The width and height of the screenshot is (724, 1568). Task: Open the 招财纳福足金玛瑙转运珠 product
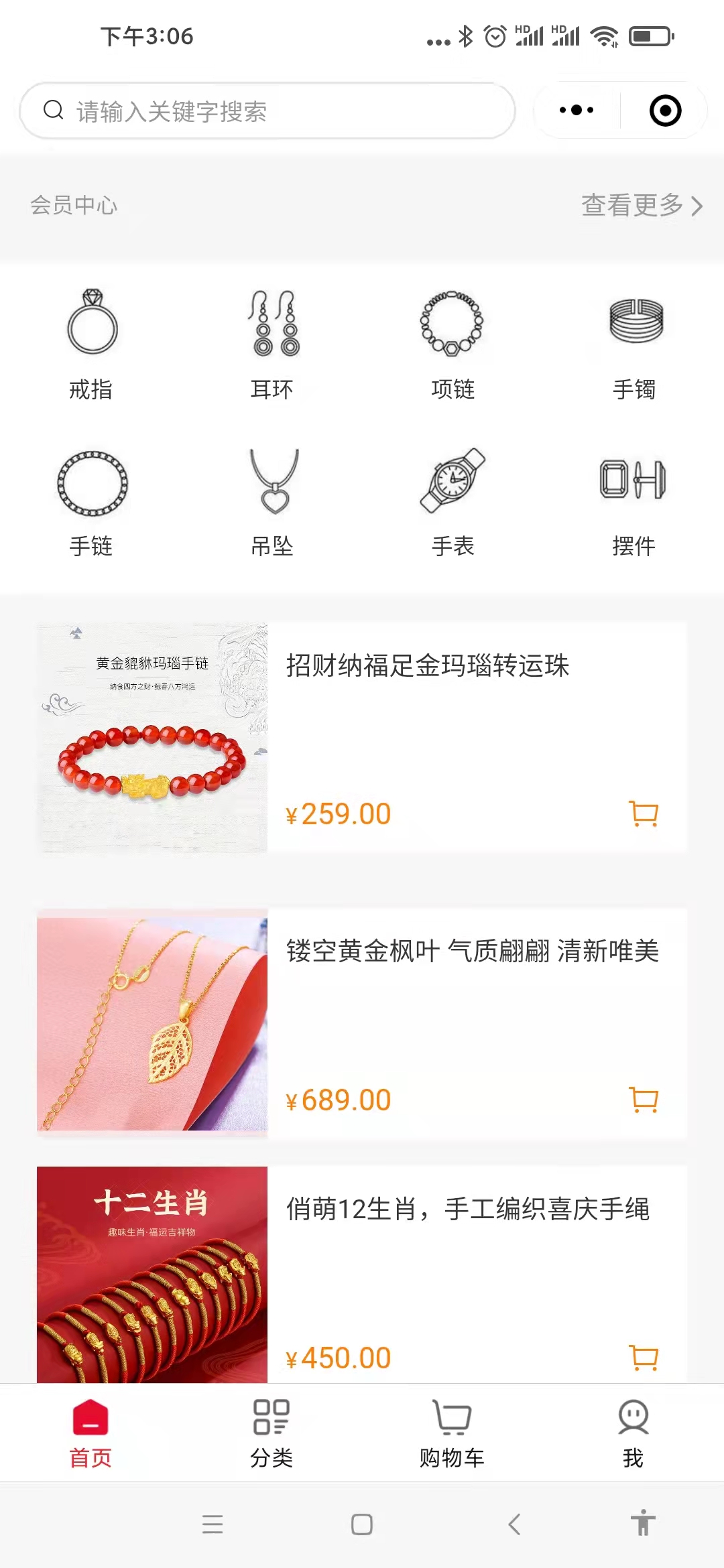[x=428, y=665]
